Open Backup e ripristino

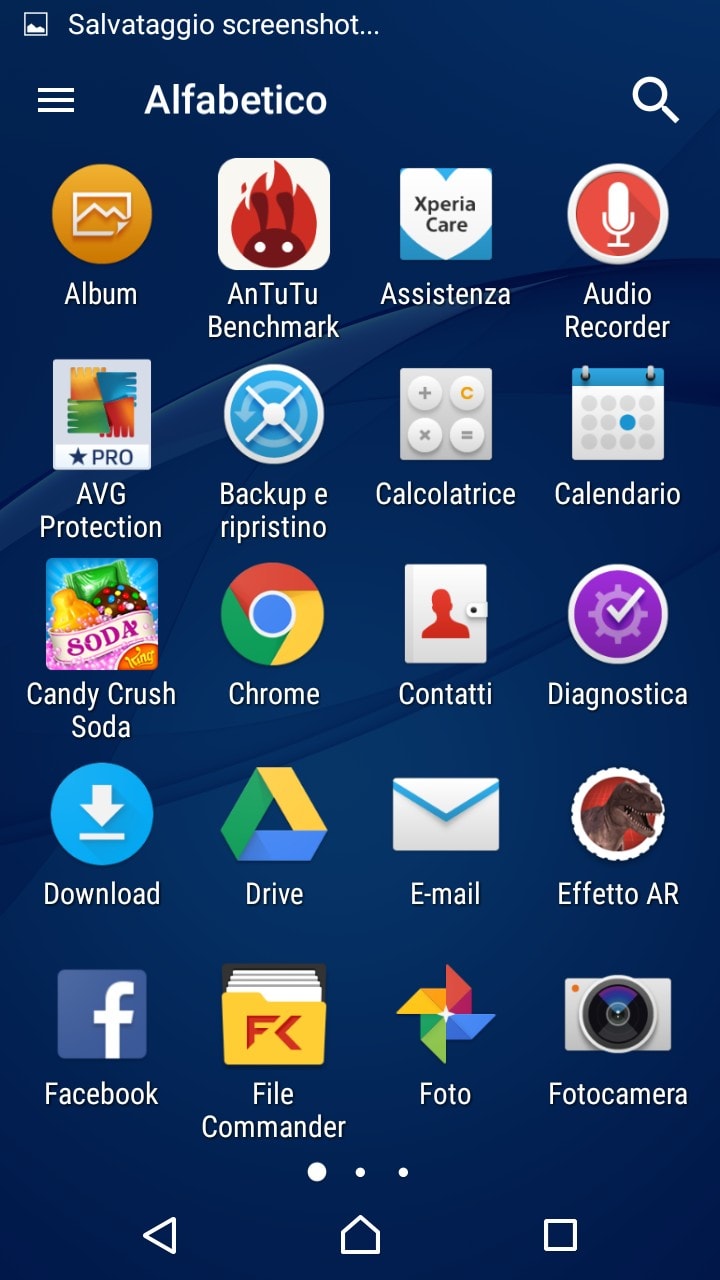pos(273,415)
